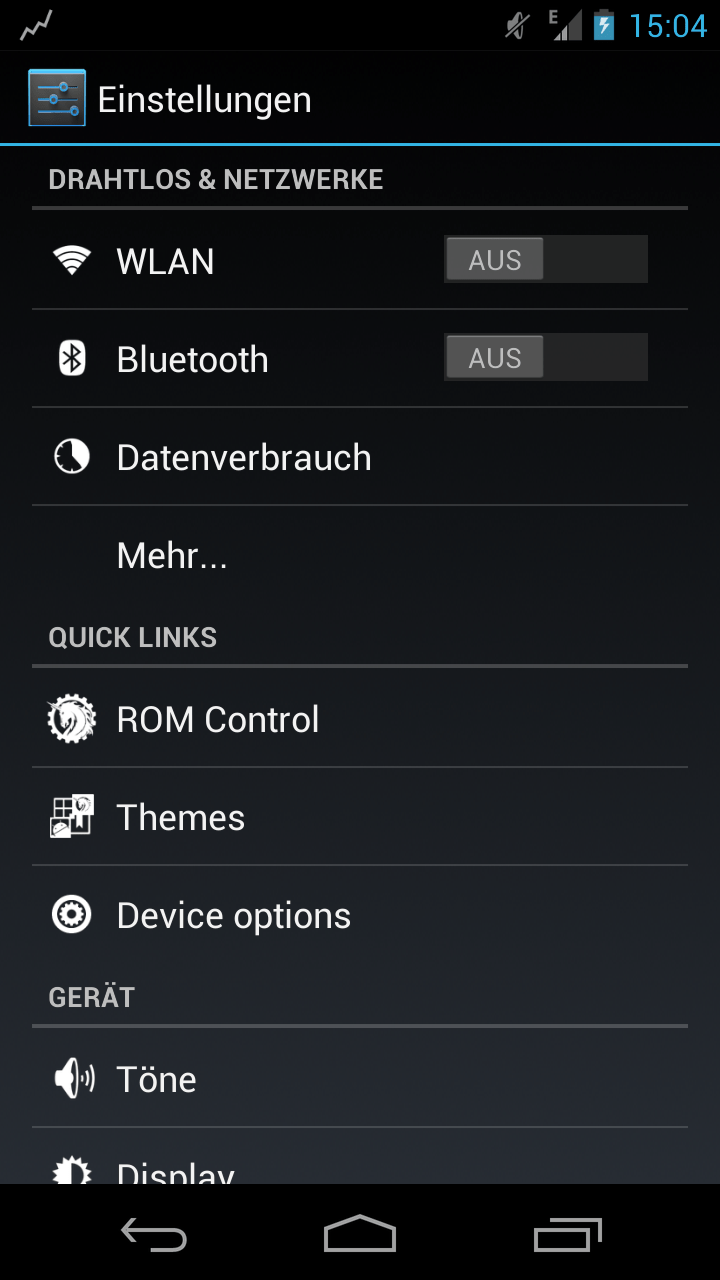Open the WLAN settings row
The height and width of the screenshot is (1280, 720).
point(360,260)
